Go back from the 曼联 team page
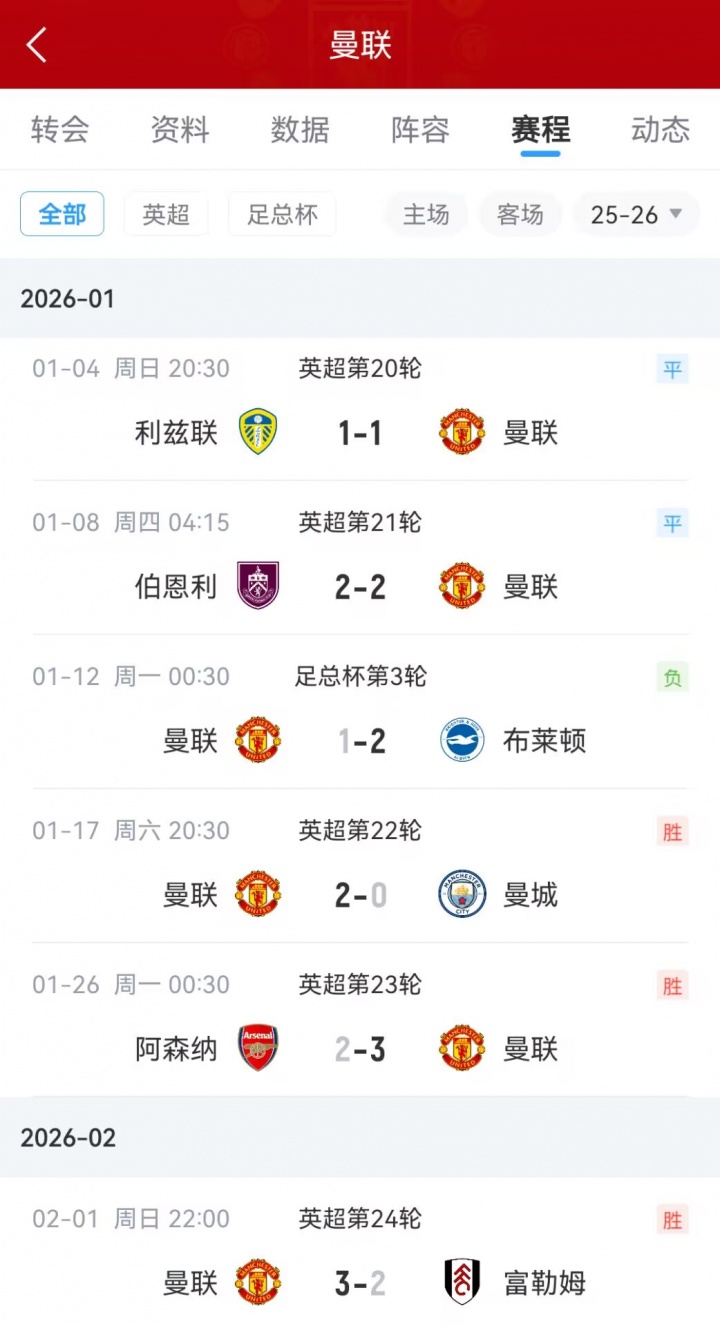 pyautogui.click(x=37, y=45)
